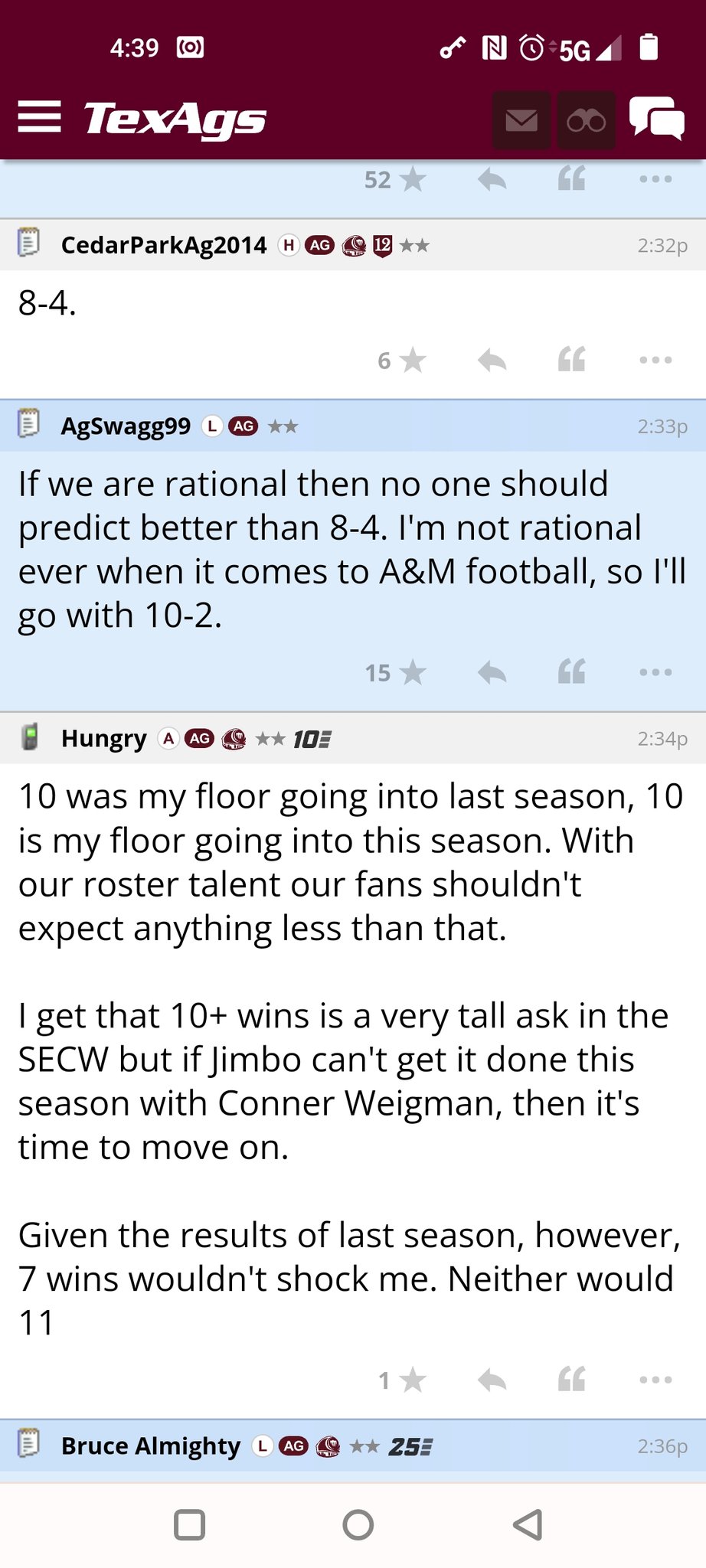Open the watched topics binoculars icon

(x=587, y=120)
